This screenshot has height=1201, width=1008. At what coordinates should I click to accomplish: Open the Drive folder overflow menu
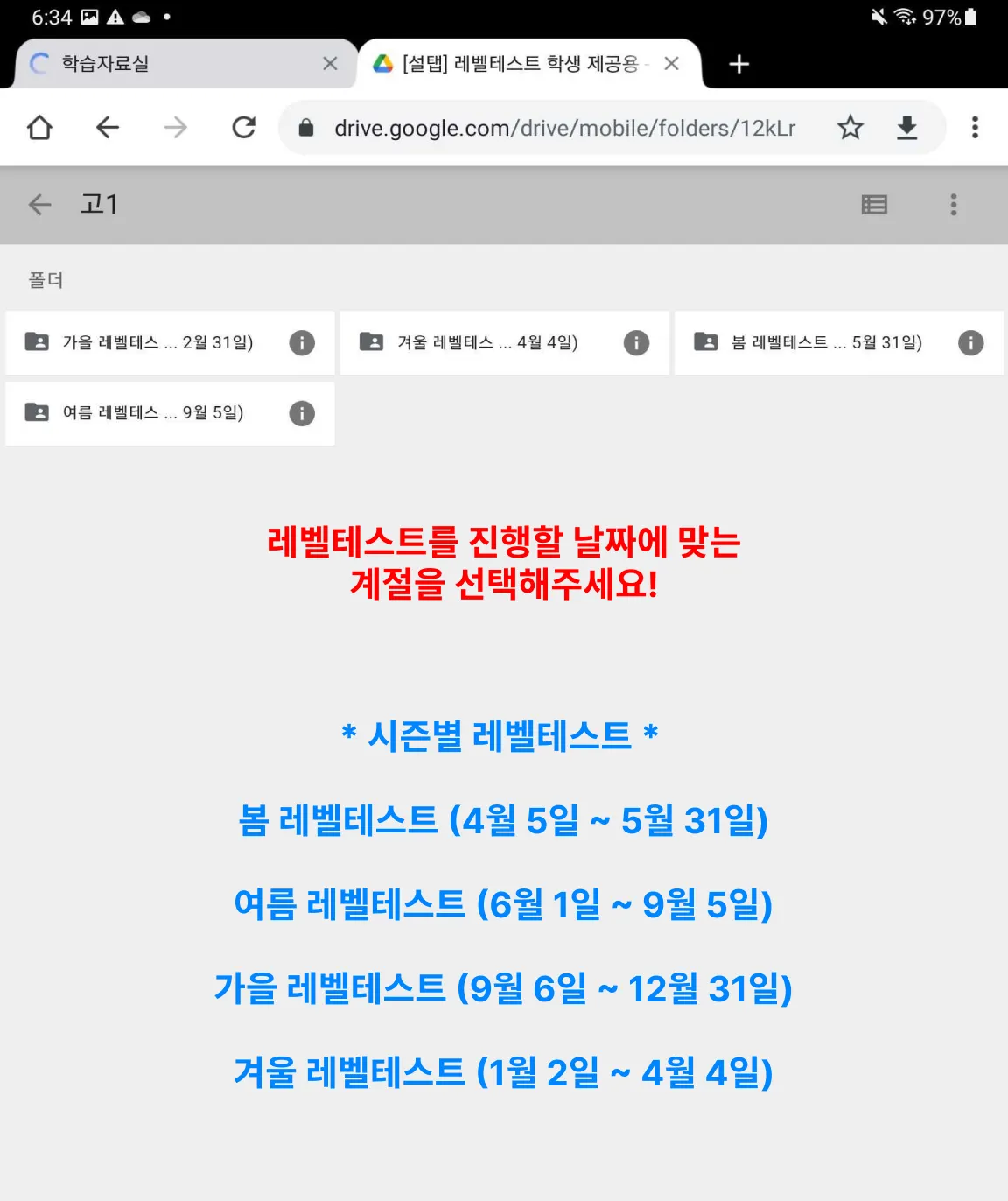[954, 205]
